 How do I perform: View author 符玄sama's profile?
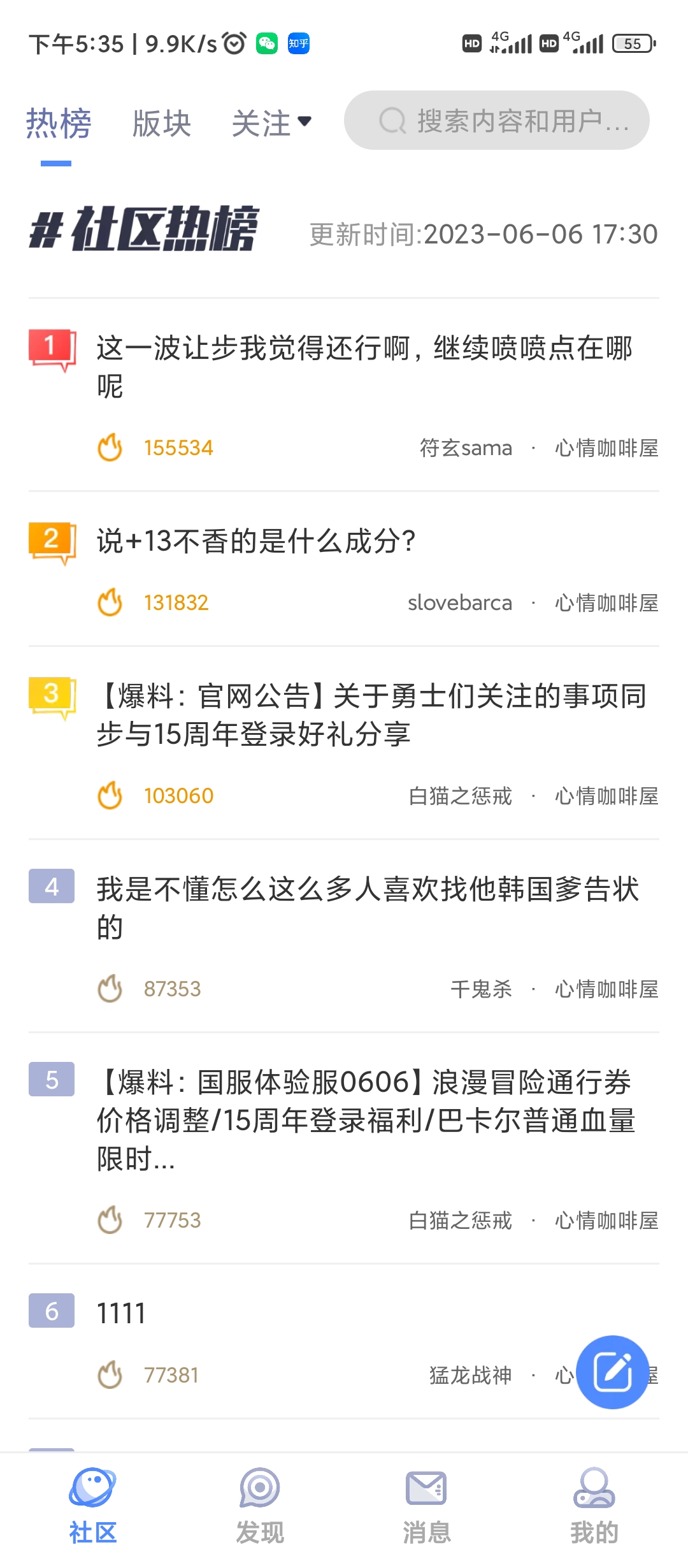click(x=466, y=448)
